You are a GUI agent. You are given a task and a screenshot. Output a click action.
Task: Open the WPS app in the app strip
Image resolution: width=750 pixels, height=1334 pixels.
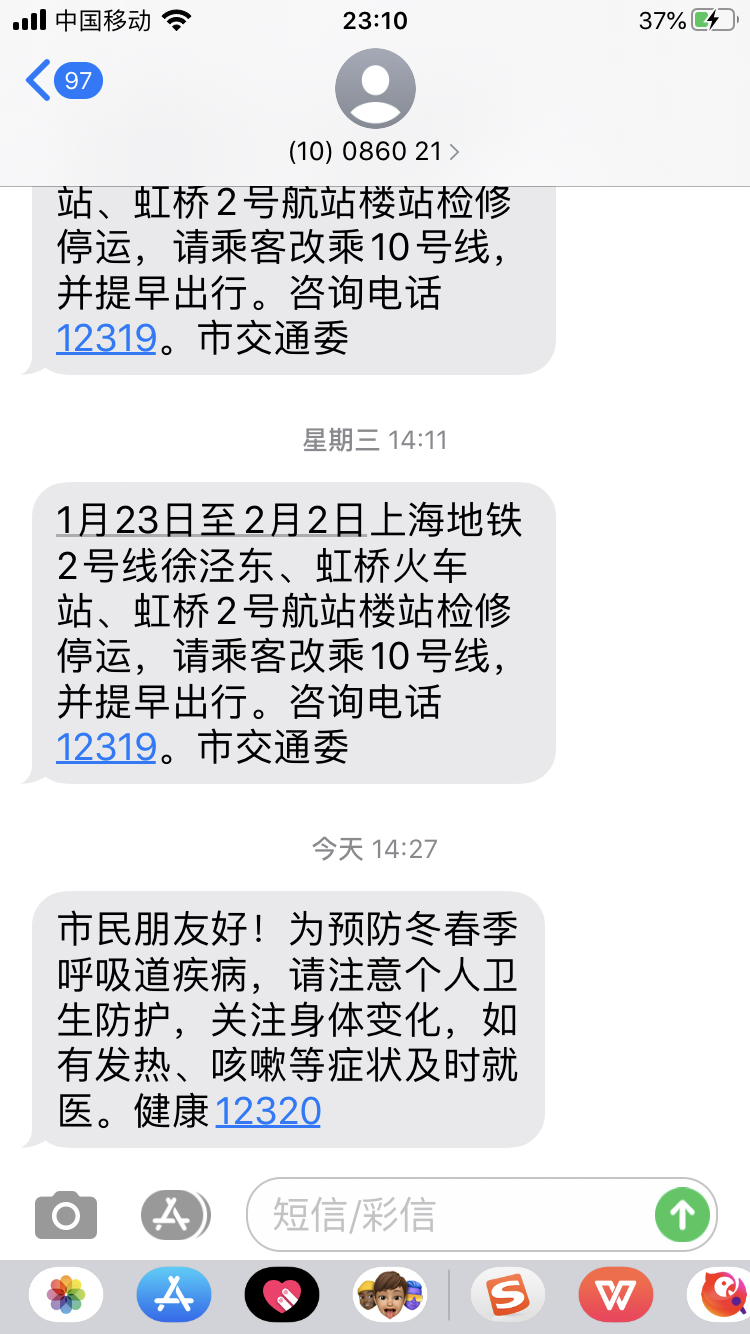tap(616, 1295)
